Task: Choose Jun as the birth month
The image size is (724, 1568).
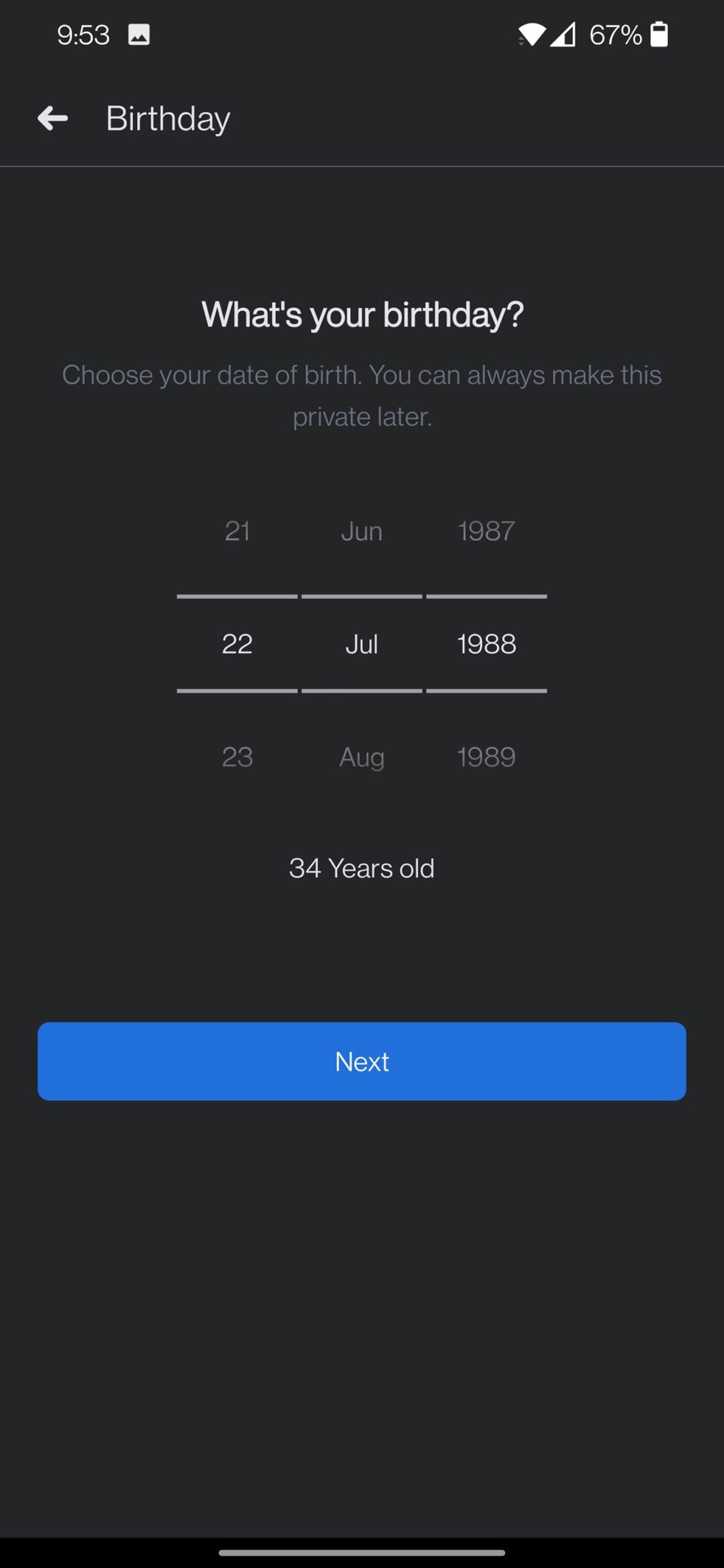Action: click(362, 531)
